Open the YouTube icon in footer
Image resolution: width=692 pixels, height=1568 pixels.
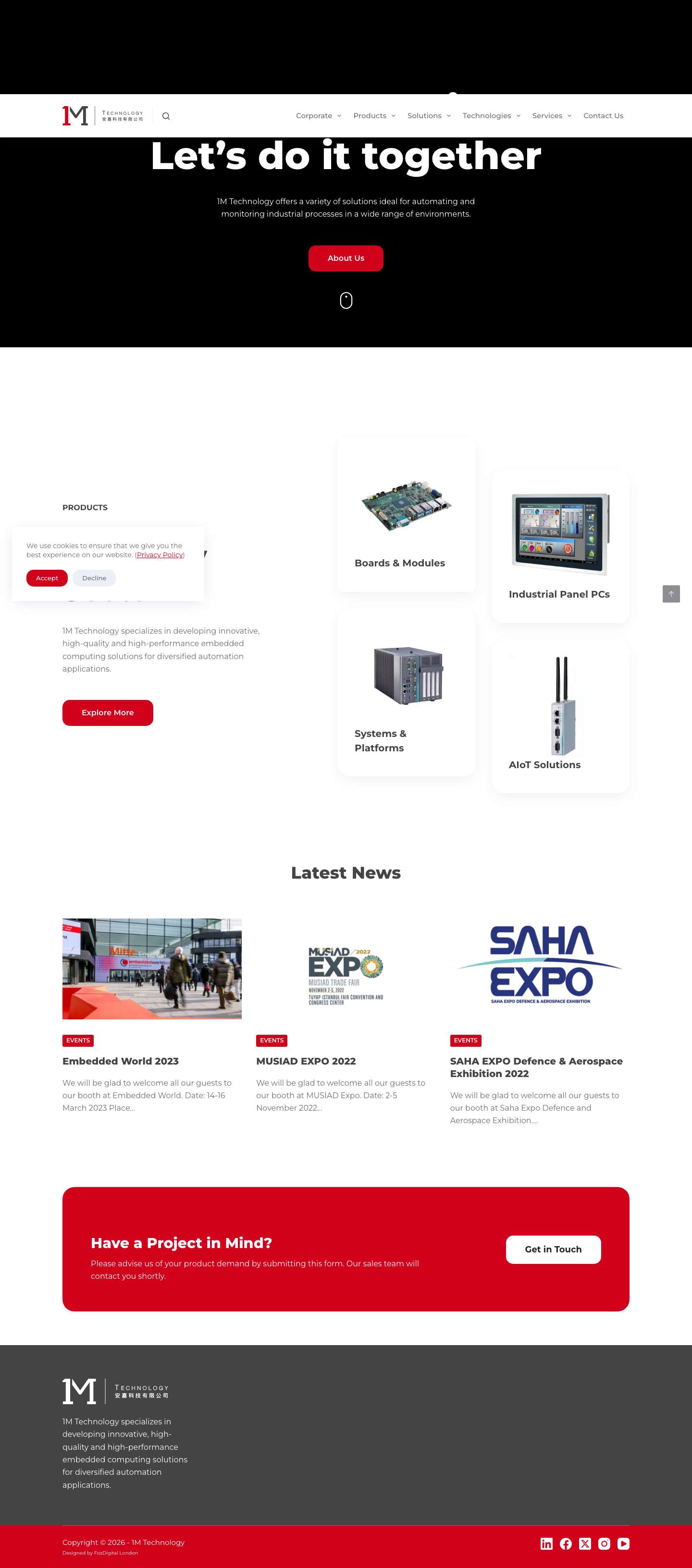tap(623, 1543)
